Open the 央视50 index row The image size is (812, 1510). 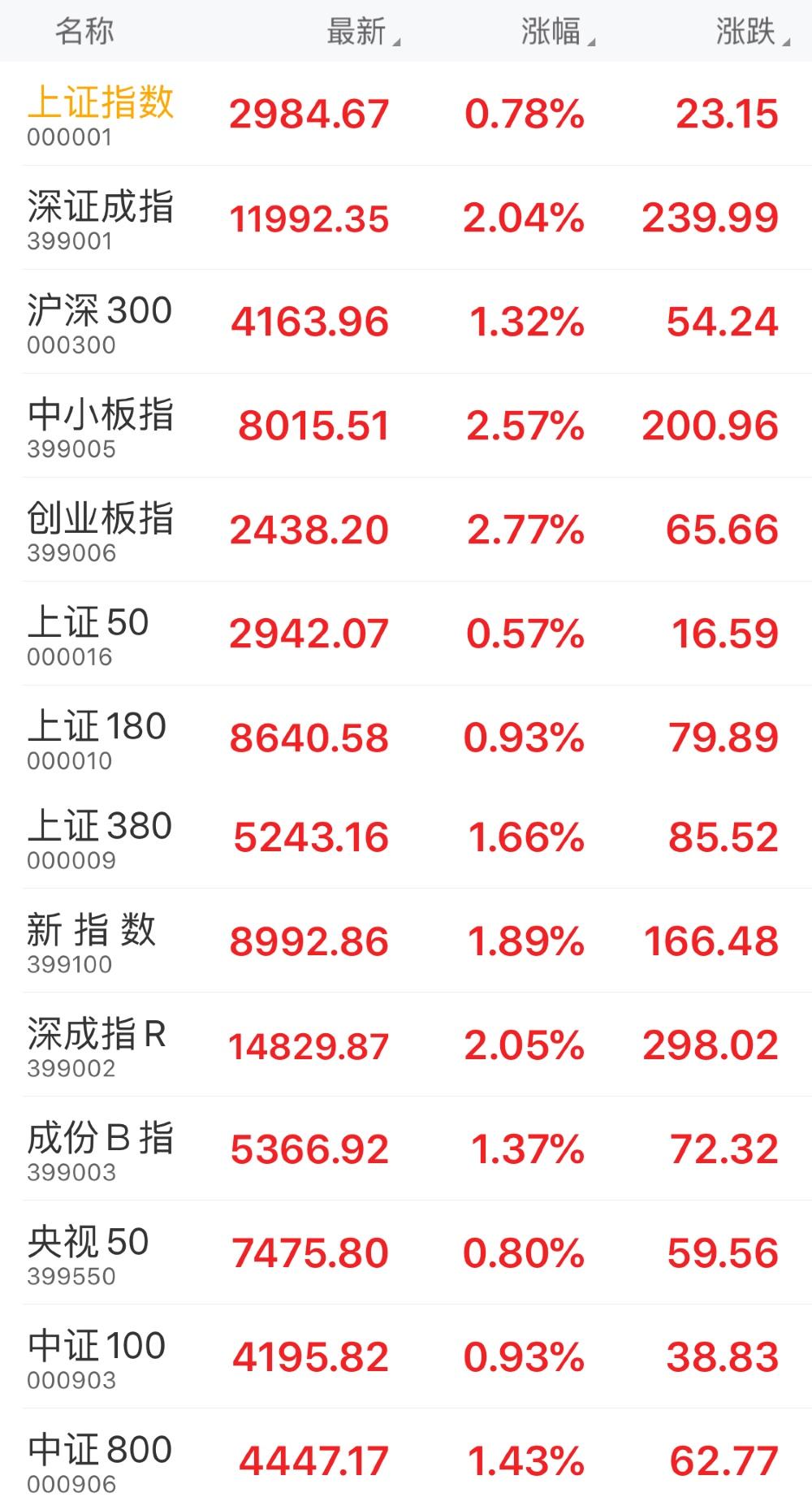click(406, 1253)
